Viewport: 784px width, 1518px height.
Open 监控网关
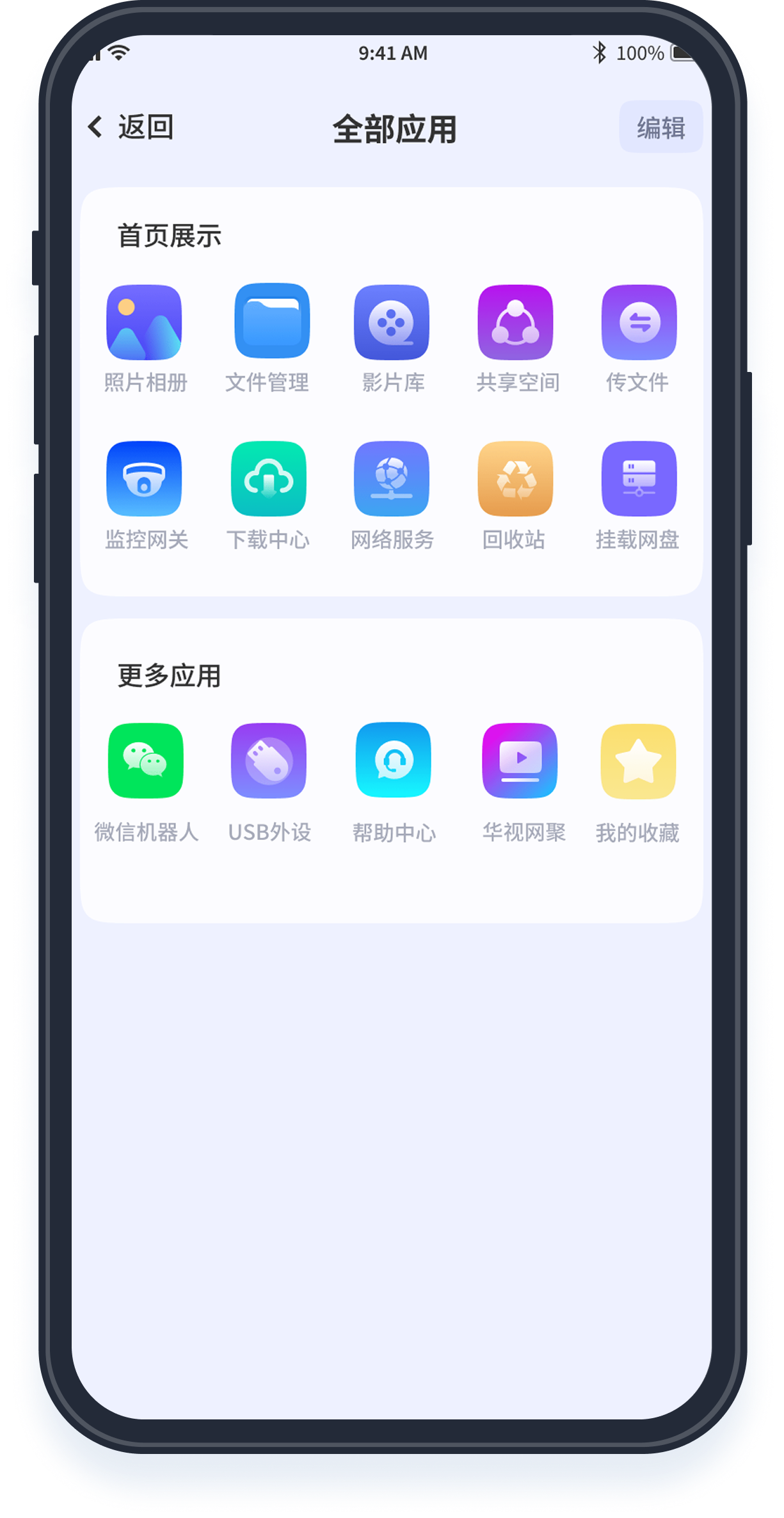(144, 479)
